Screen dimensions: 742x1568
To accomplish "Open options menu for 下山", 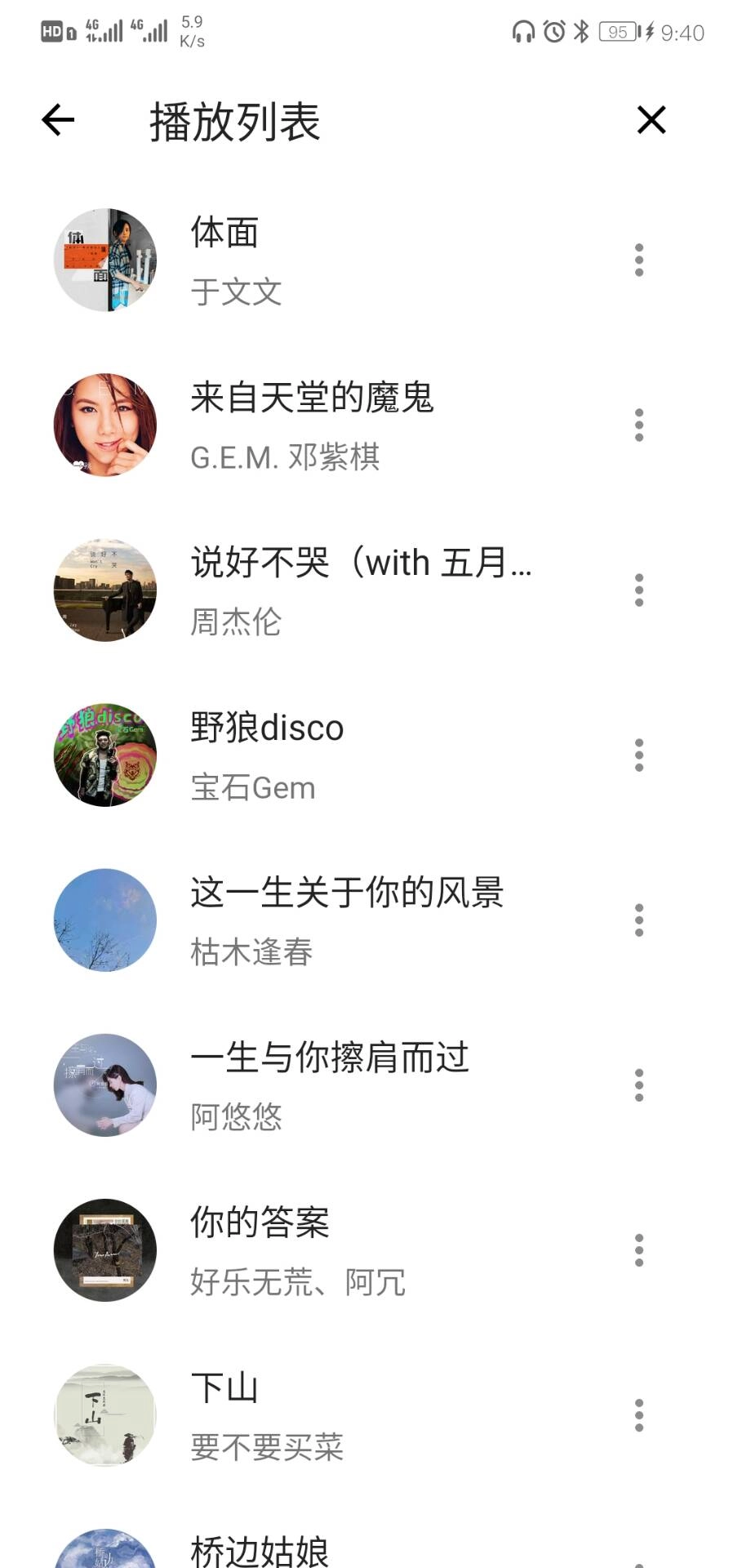I will (638, 1415).
